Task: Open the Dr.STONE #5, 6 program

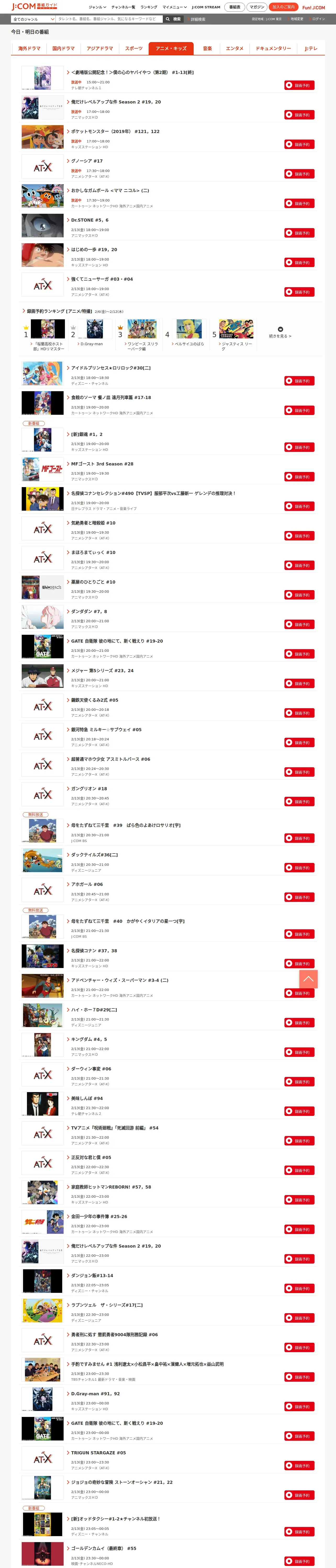Action: pyautogui.click(x=90, y=220)
